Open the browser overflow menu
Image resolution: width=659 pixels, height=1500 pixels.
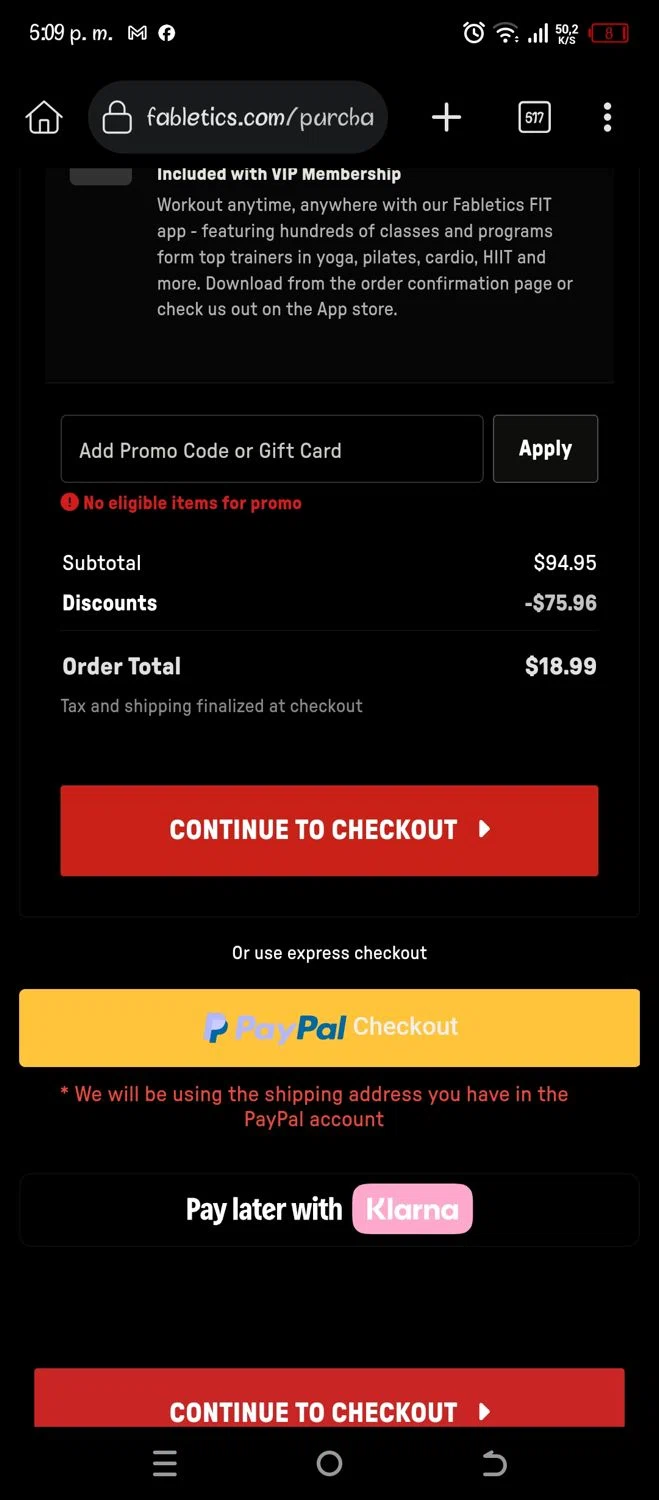607,118
